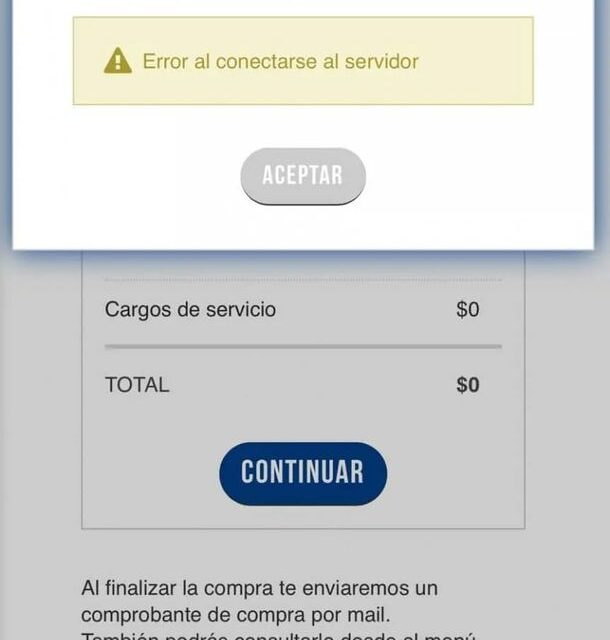Dismiss the server error with Aceptar
The height and width of the screenshot is (640, 610).
coord(303,176)
